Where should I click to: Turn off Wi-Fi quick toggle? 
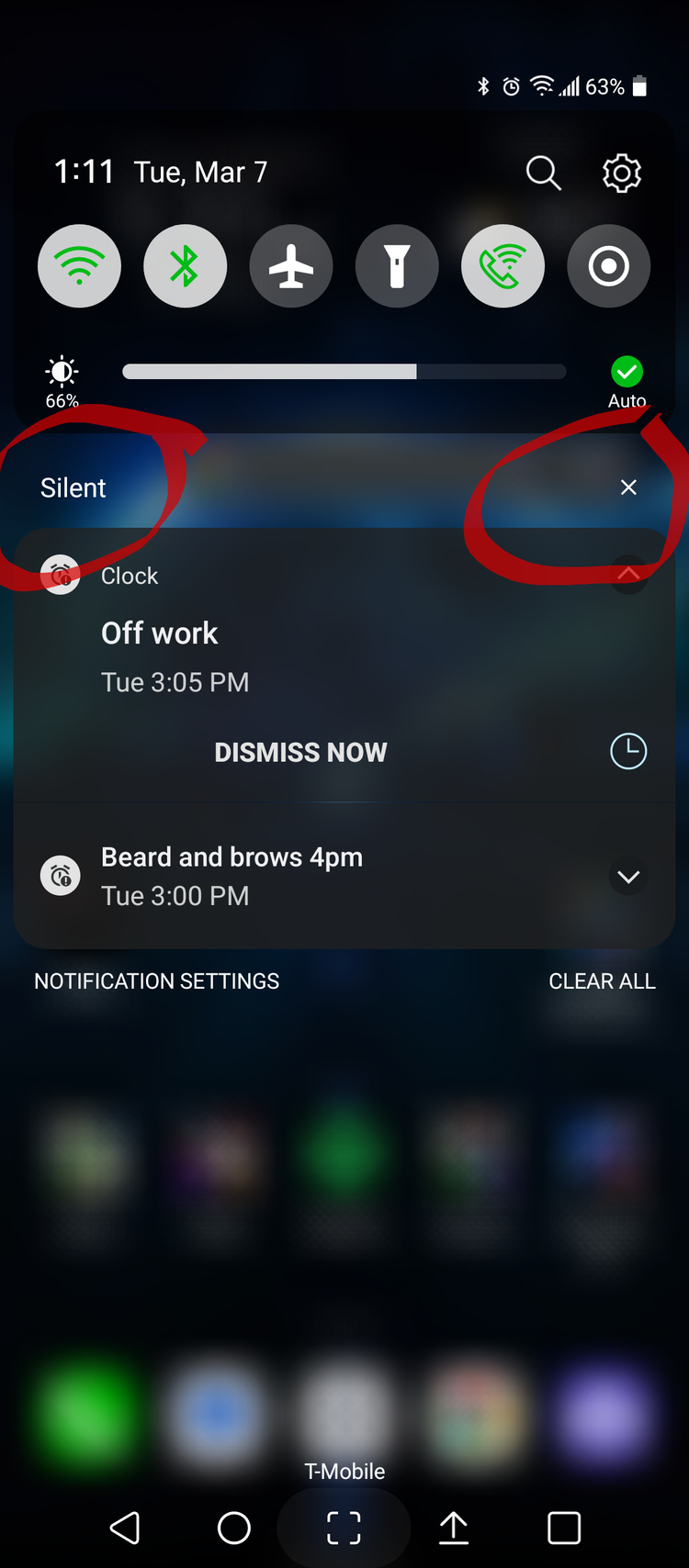79,266
